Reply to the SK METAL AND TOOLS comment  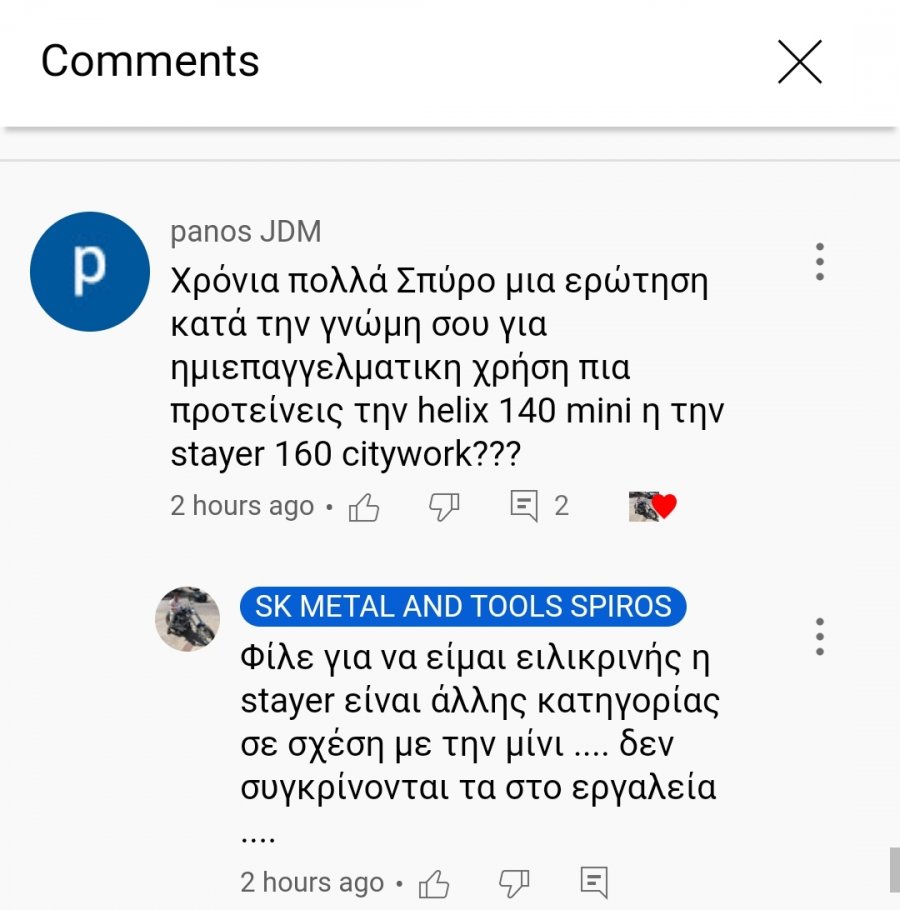(594, 882)
